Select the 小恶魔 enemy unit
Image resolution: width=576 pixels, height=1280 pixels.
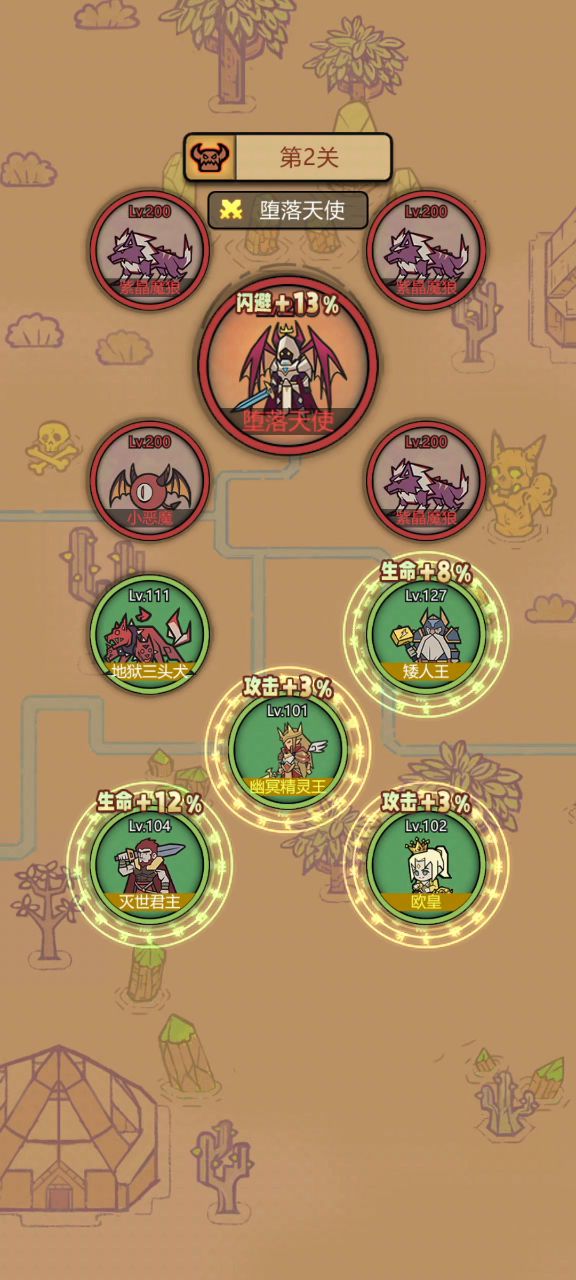click(x=149, y=480)
